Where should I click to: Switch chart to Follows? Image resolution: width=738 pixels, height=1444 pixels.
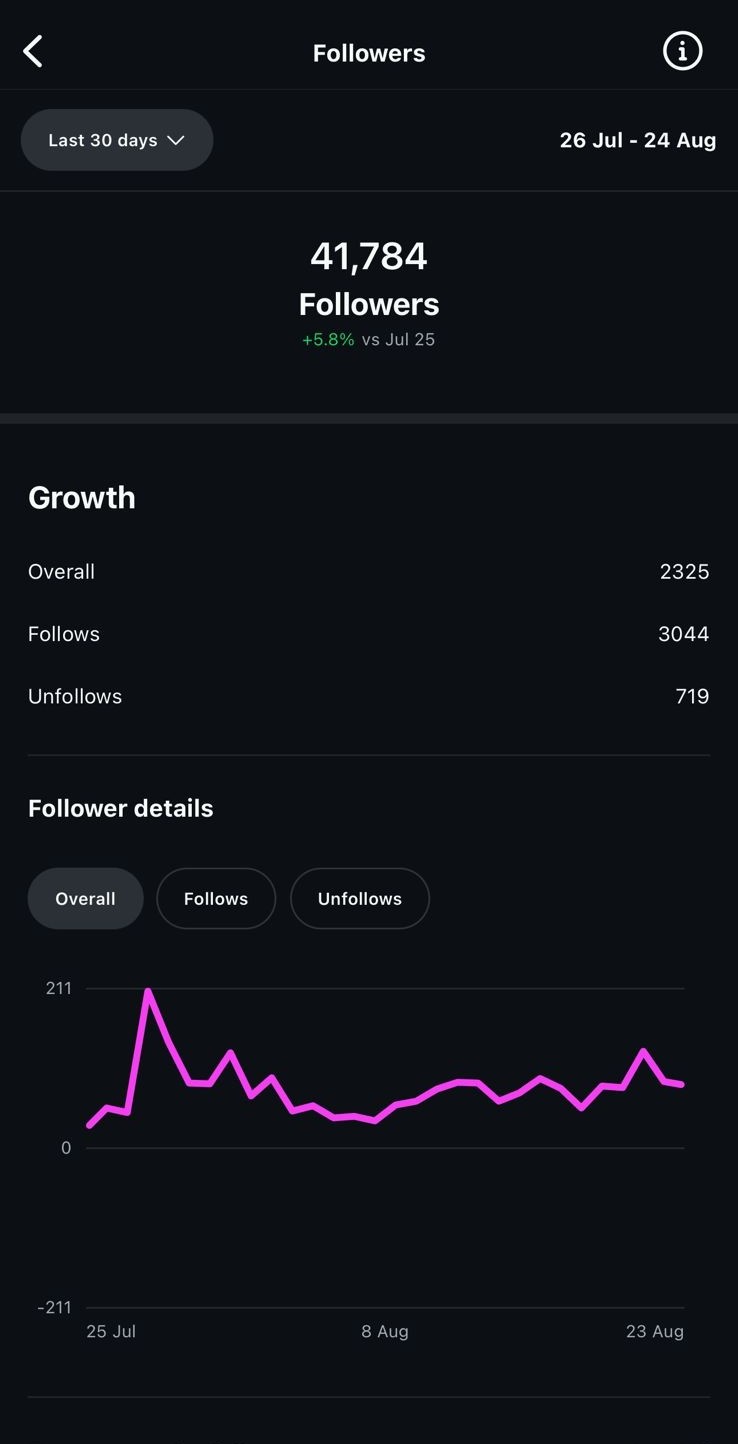216,898
